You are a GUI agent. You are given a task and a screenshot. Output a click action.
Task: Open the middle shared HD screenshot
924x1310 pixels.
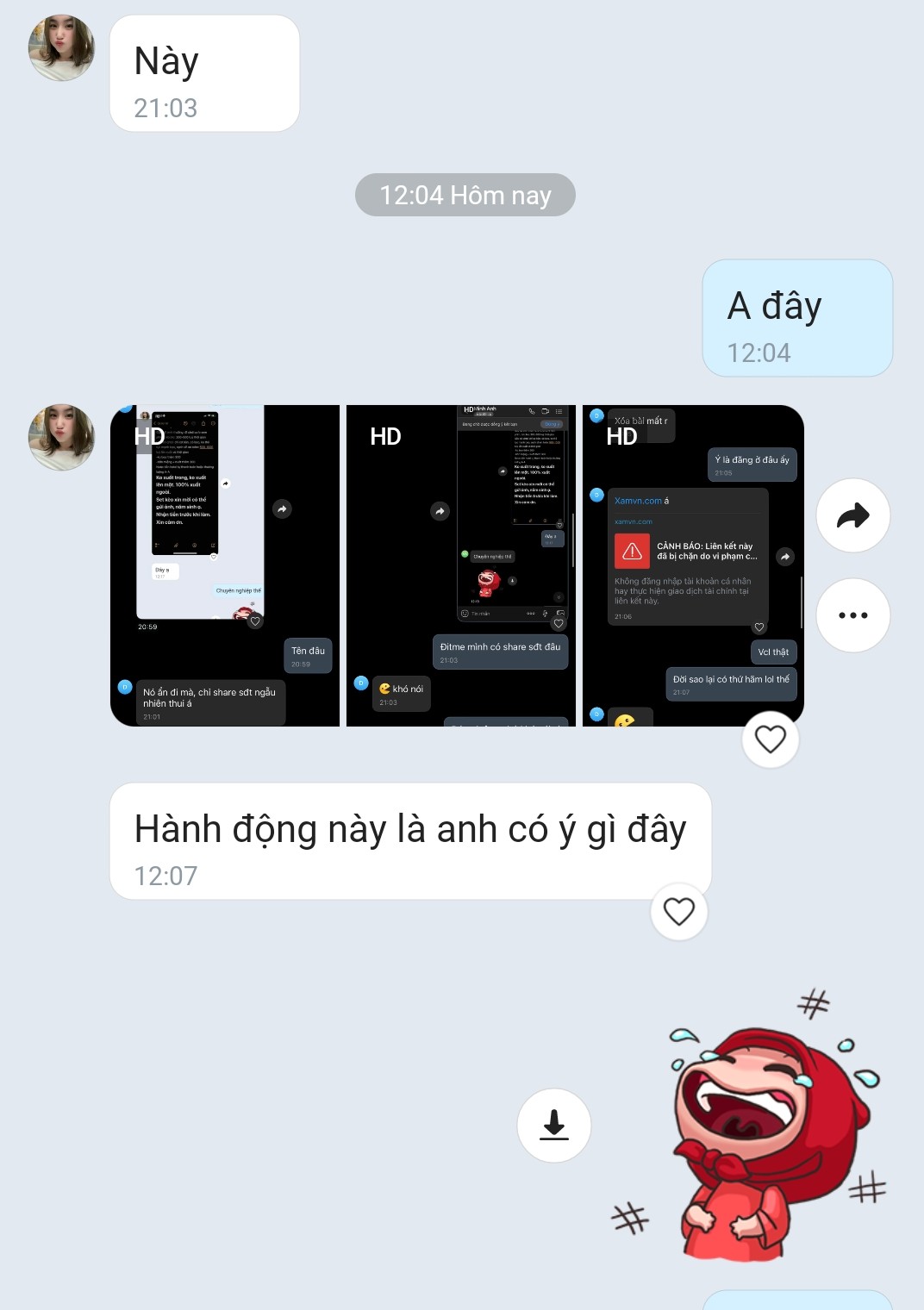point(460,565)
